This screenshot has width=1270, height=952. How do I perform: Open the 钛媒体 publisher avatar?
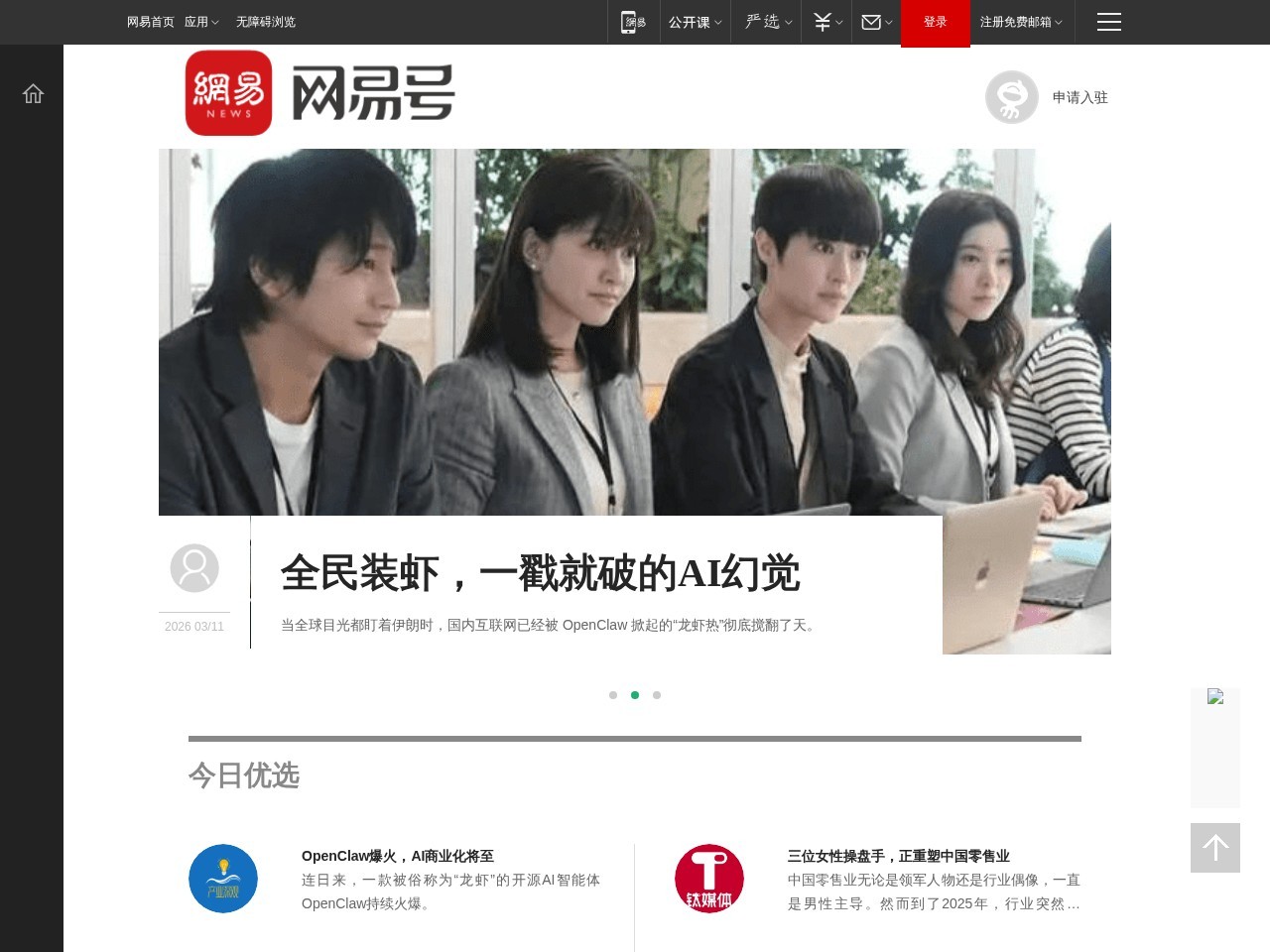[709, 879]
